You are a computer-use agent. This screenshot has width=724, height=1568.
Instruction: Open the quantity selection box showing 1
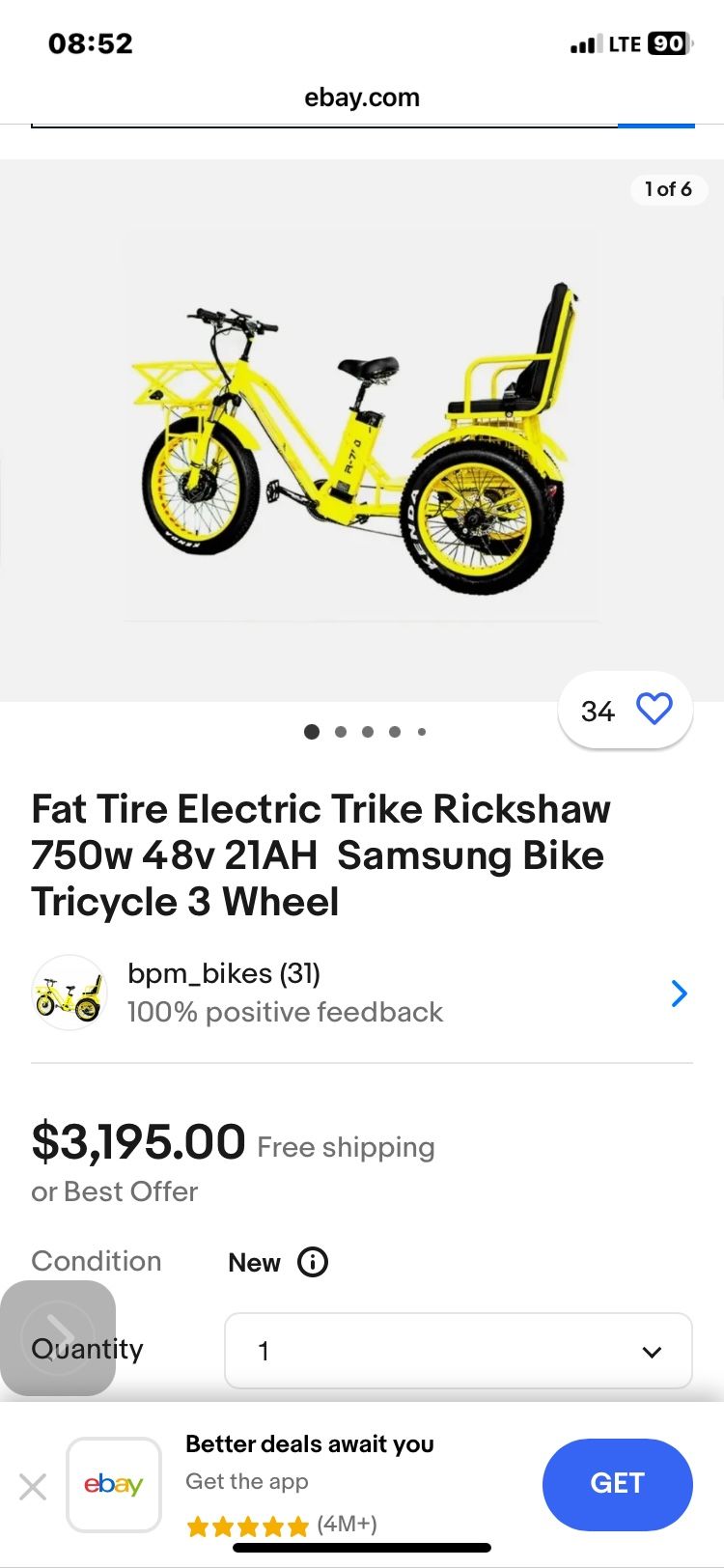(457, 1352)
